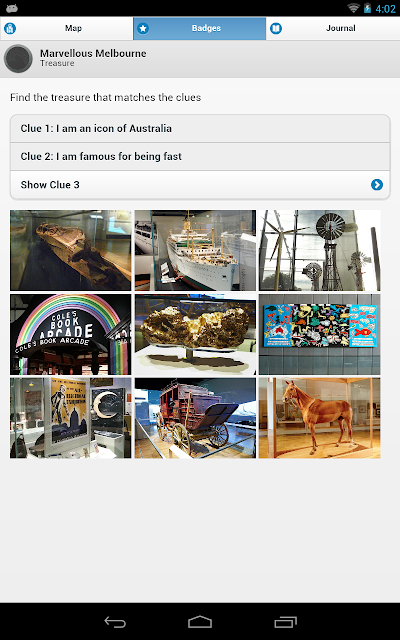400x640 pixels.
Task: Select the colourful animal mural photo
Action: (320, 334)
